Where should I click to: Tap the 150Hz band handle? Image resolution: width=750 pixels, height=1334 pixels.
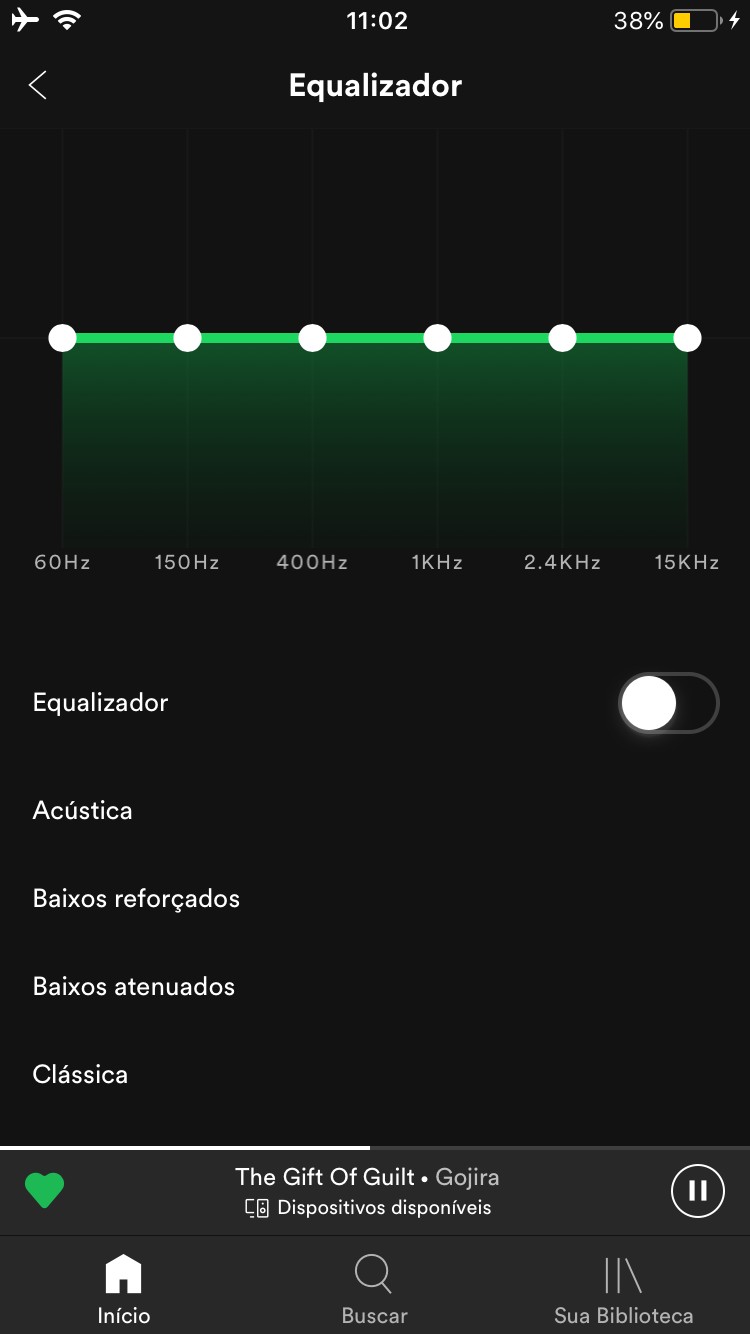(187, 338)
